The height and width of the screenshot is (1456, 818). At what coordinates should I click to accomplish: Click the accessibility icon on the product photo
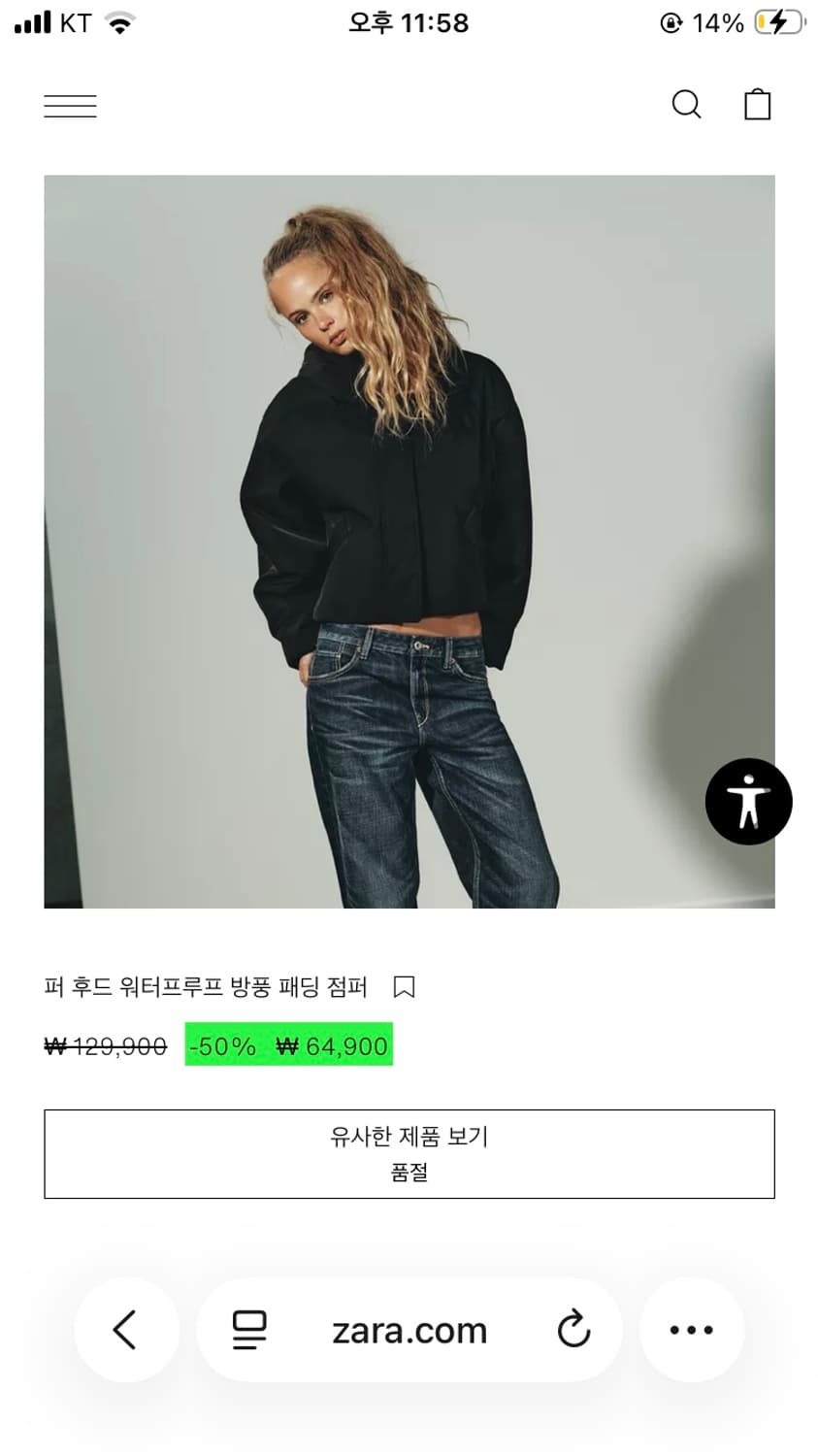tap(748, 801)
